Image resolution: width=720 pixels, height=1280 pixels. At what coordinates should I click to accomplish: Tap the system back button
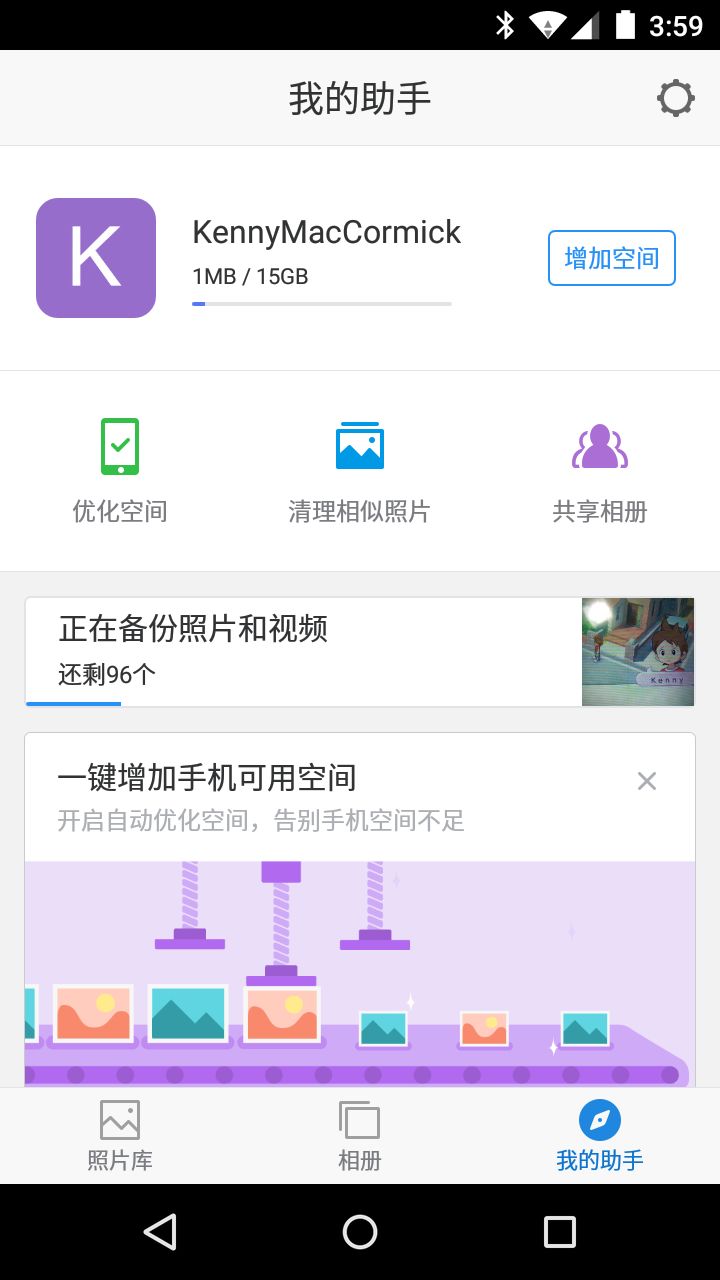pyautogui.click(x=160, y=1232)
